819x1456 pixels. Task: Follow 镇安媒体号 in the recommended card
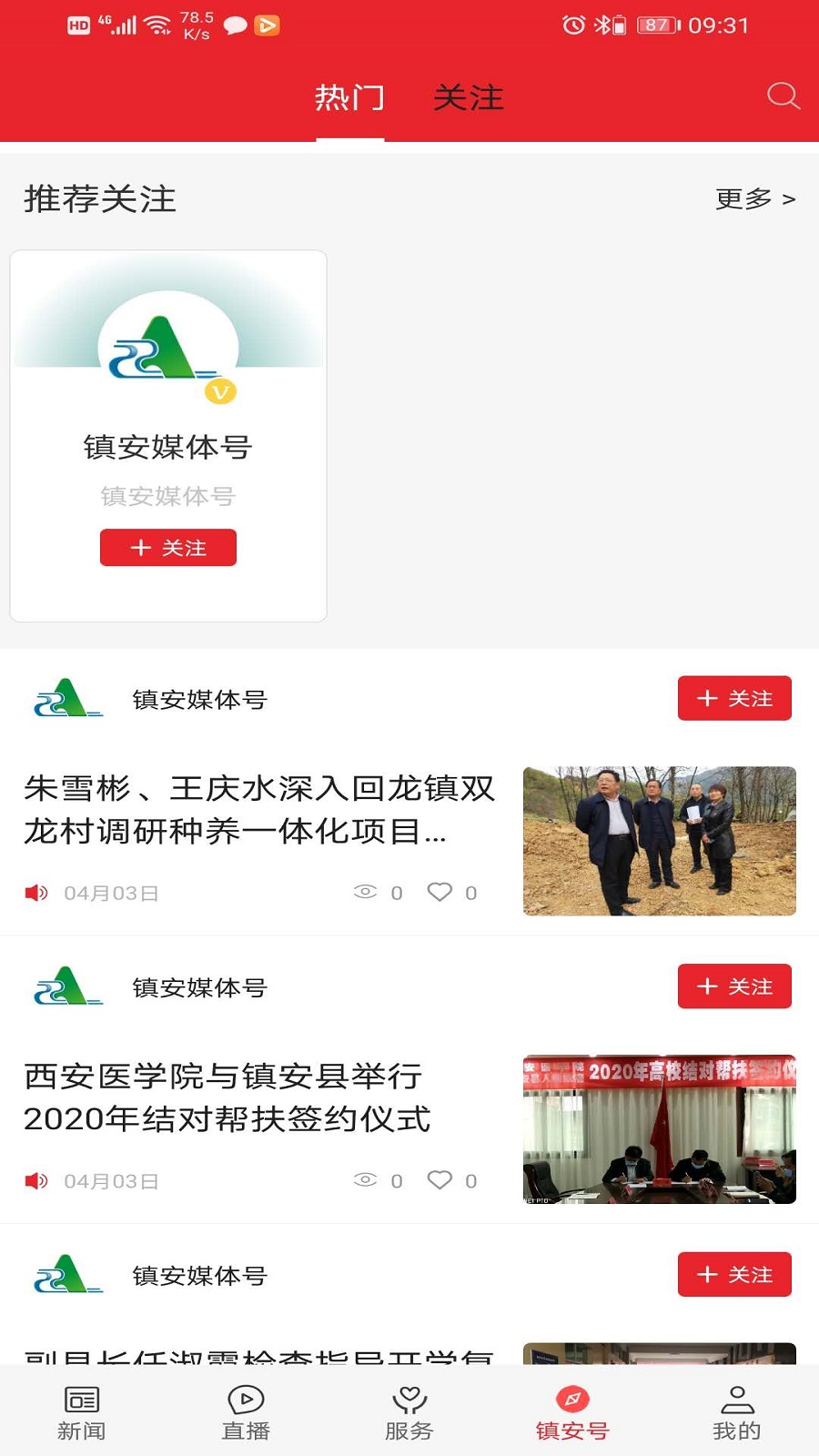point(168,547)
